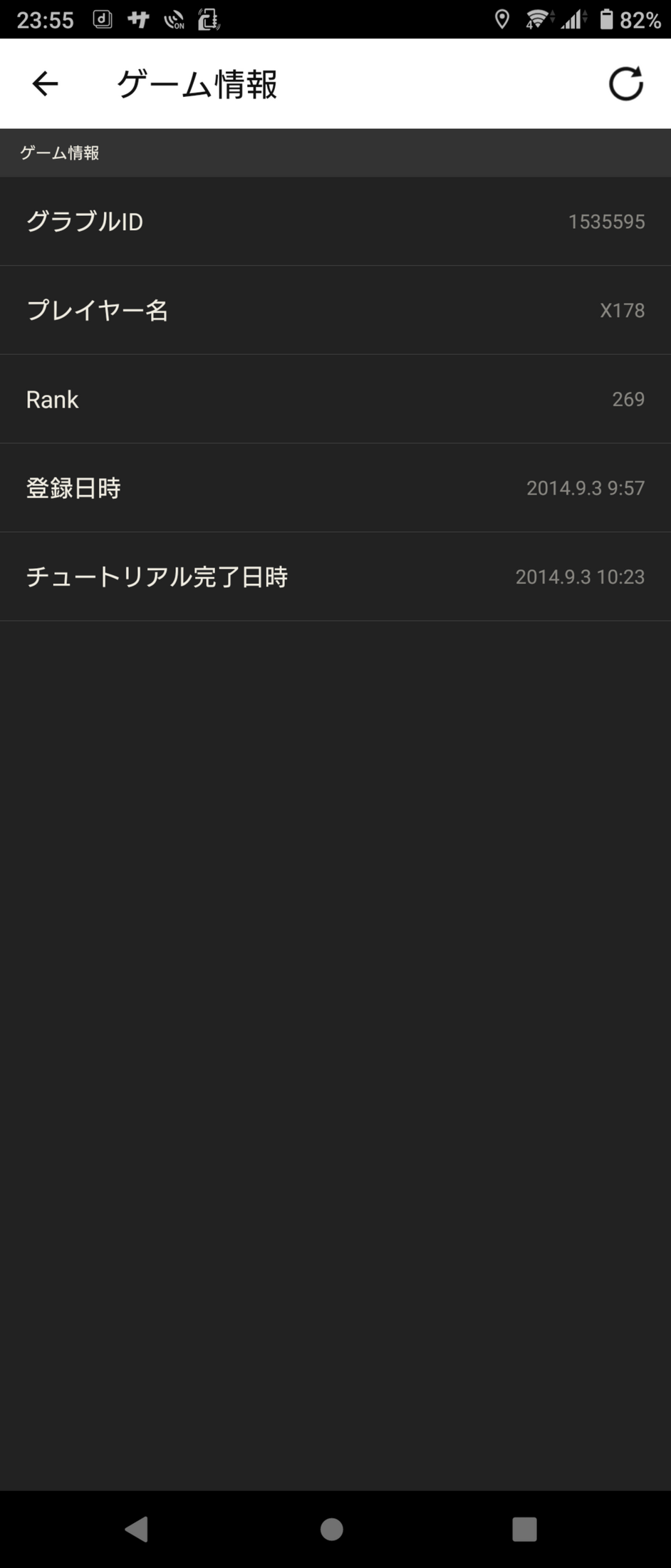The height and width of the screenshot is (1568, 671).
Task: Go back from the ゲーム情報 screen
Action: pyautogui.click(x=45, y=83)
